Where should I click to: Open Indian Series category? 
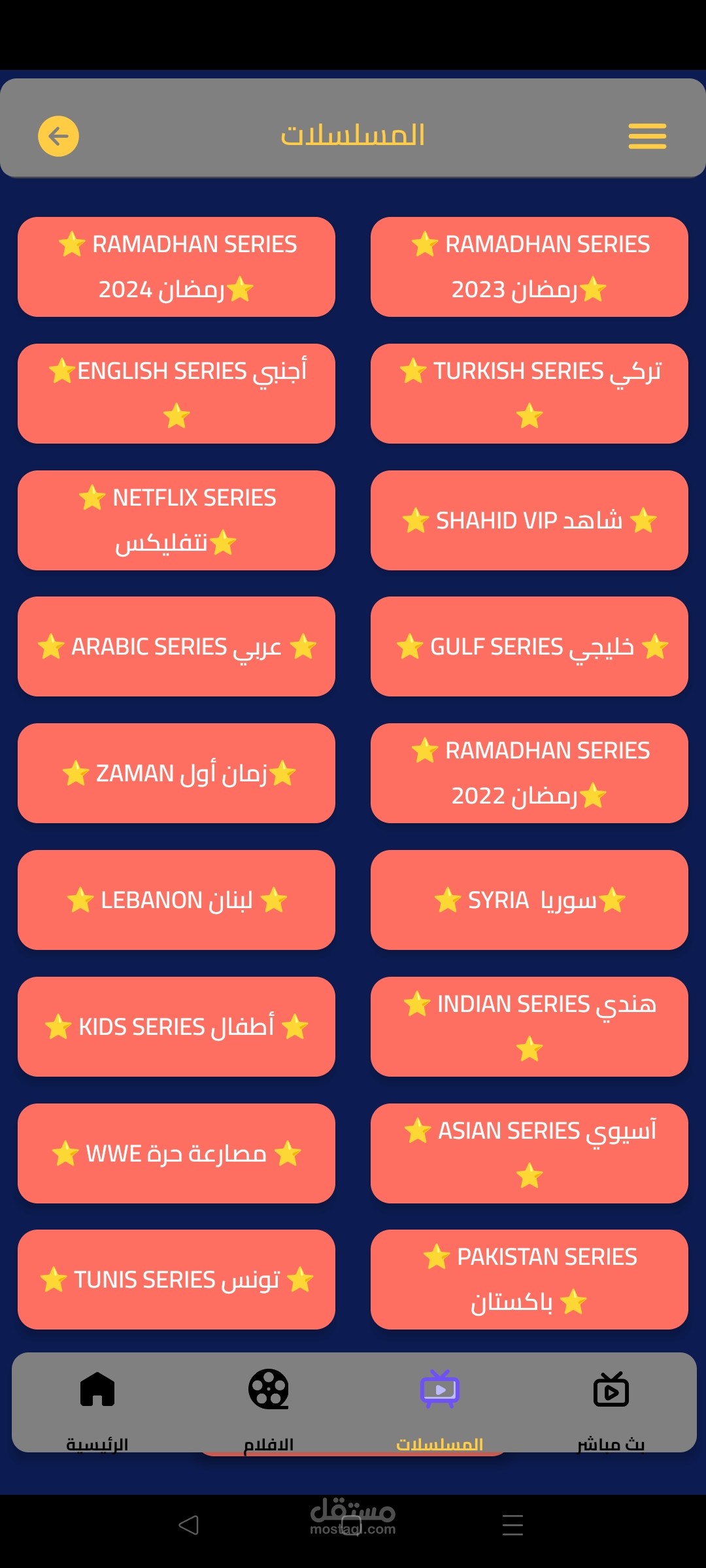(x=529, y=1026)
